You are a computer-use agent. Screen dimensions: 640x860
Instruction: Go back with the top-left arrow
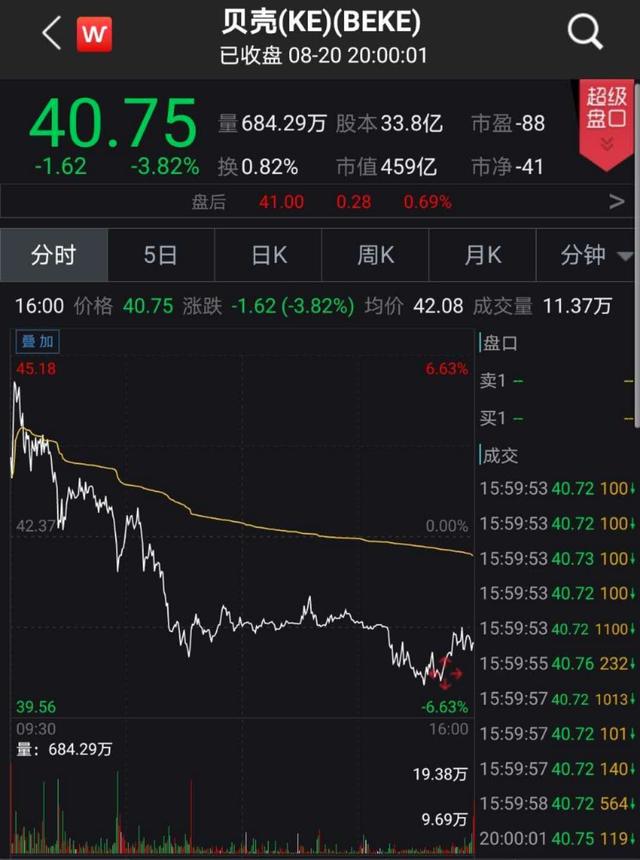coord(52,33)
